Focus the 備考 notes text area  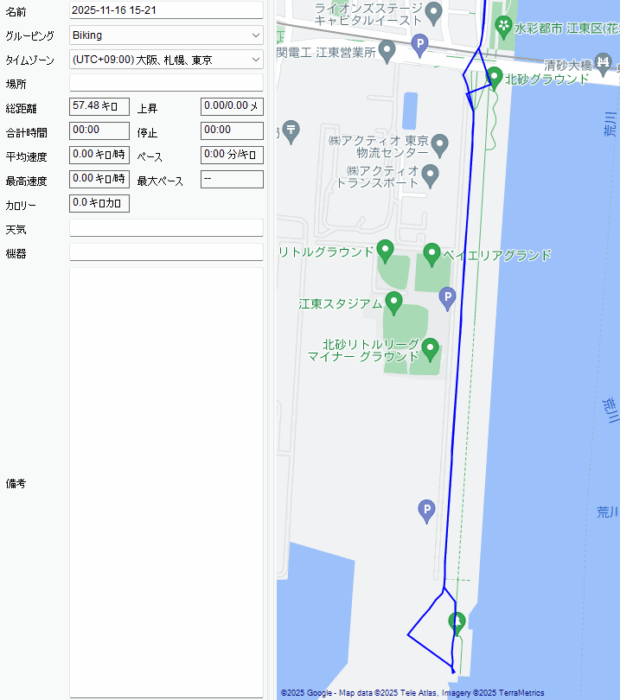tap(166, 482)
